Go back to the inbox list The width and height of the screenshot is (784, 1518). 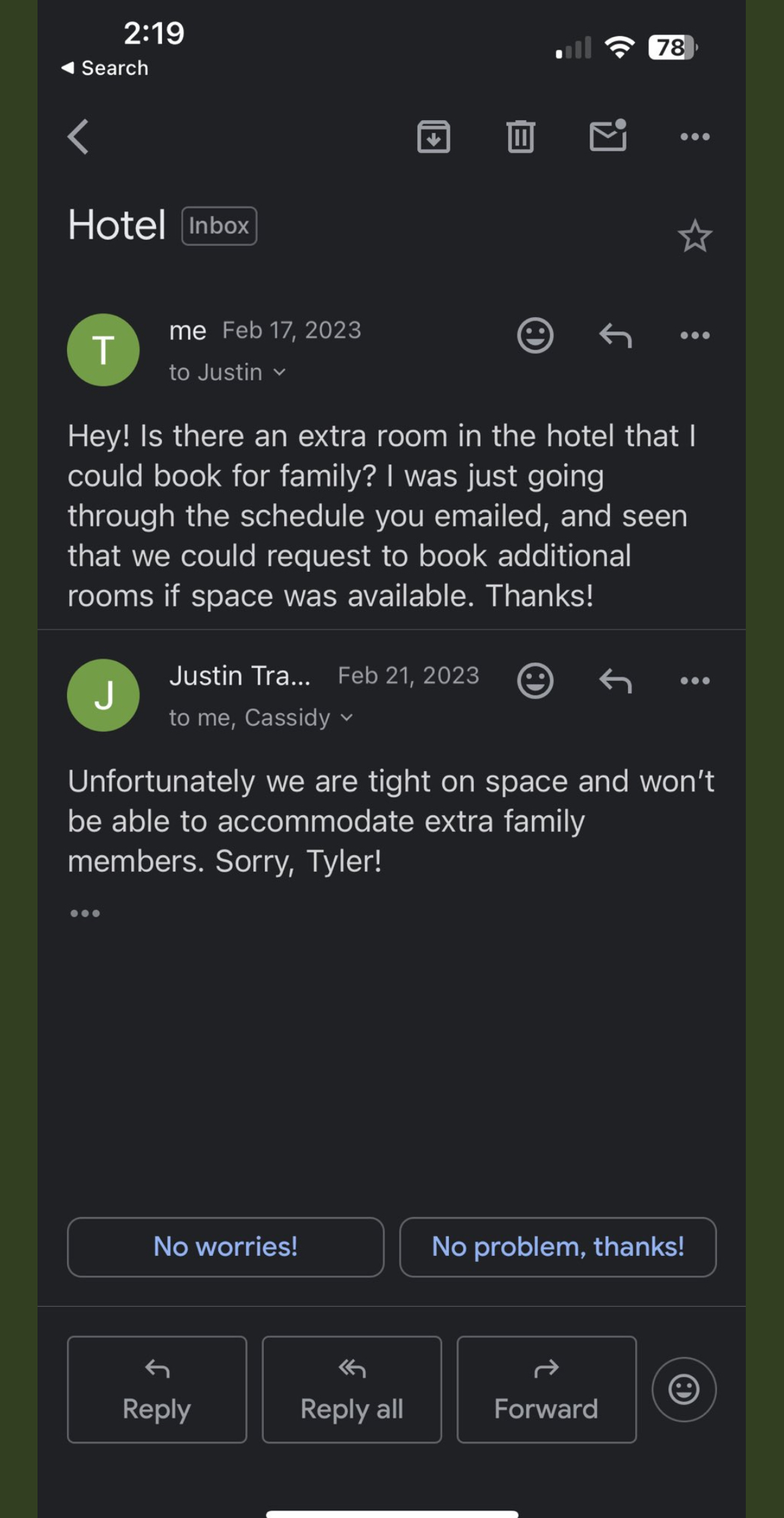[78, 137]
